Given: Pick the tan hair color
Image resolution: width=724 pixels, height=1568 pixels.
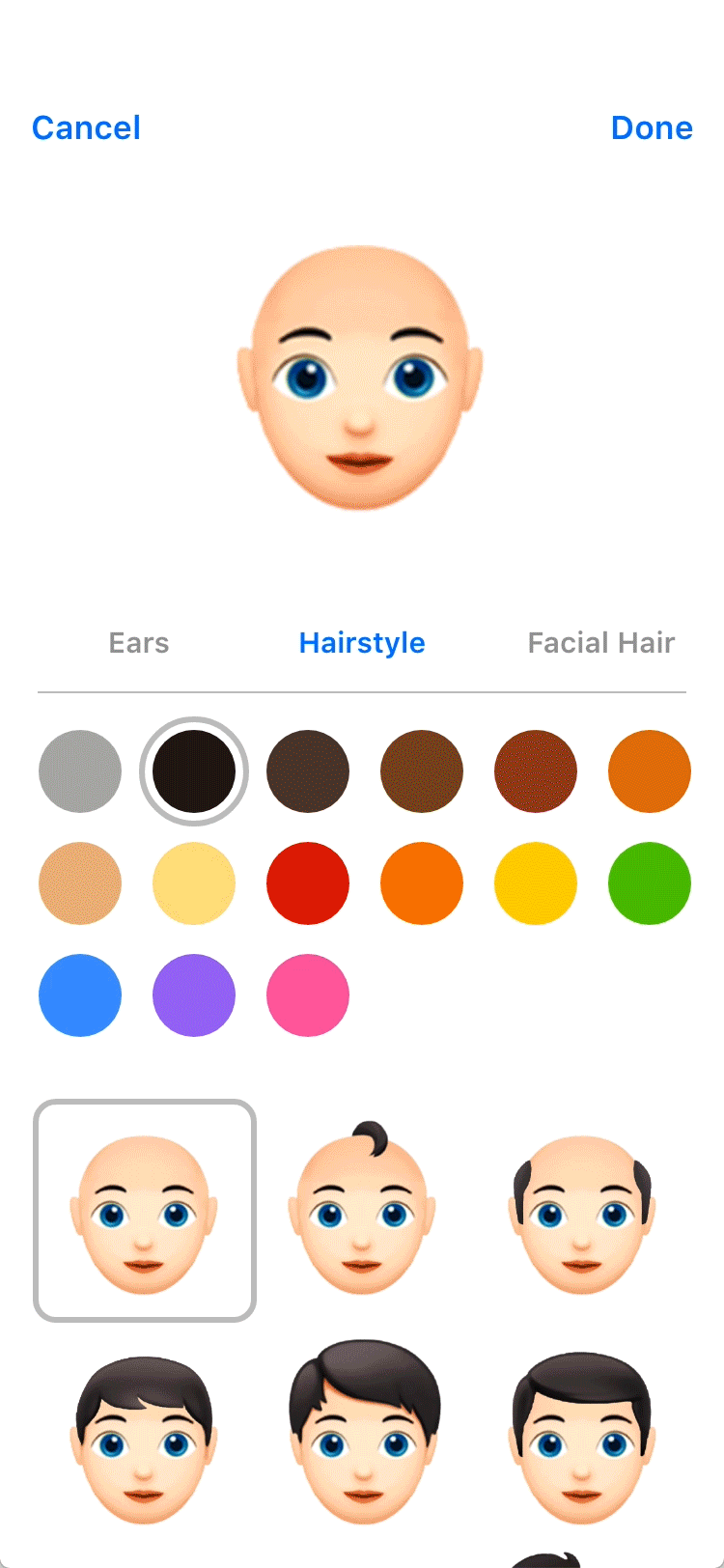Looking at the screenshot, I should (80, 883).
